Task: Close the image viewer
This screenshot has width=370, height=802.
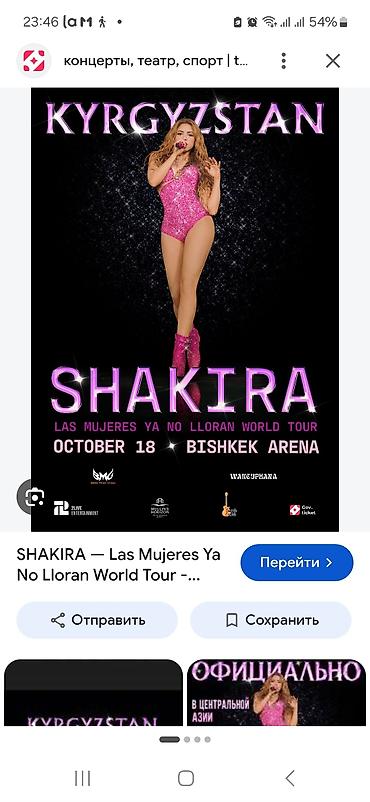Action: 333,61
